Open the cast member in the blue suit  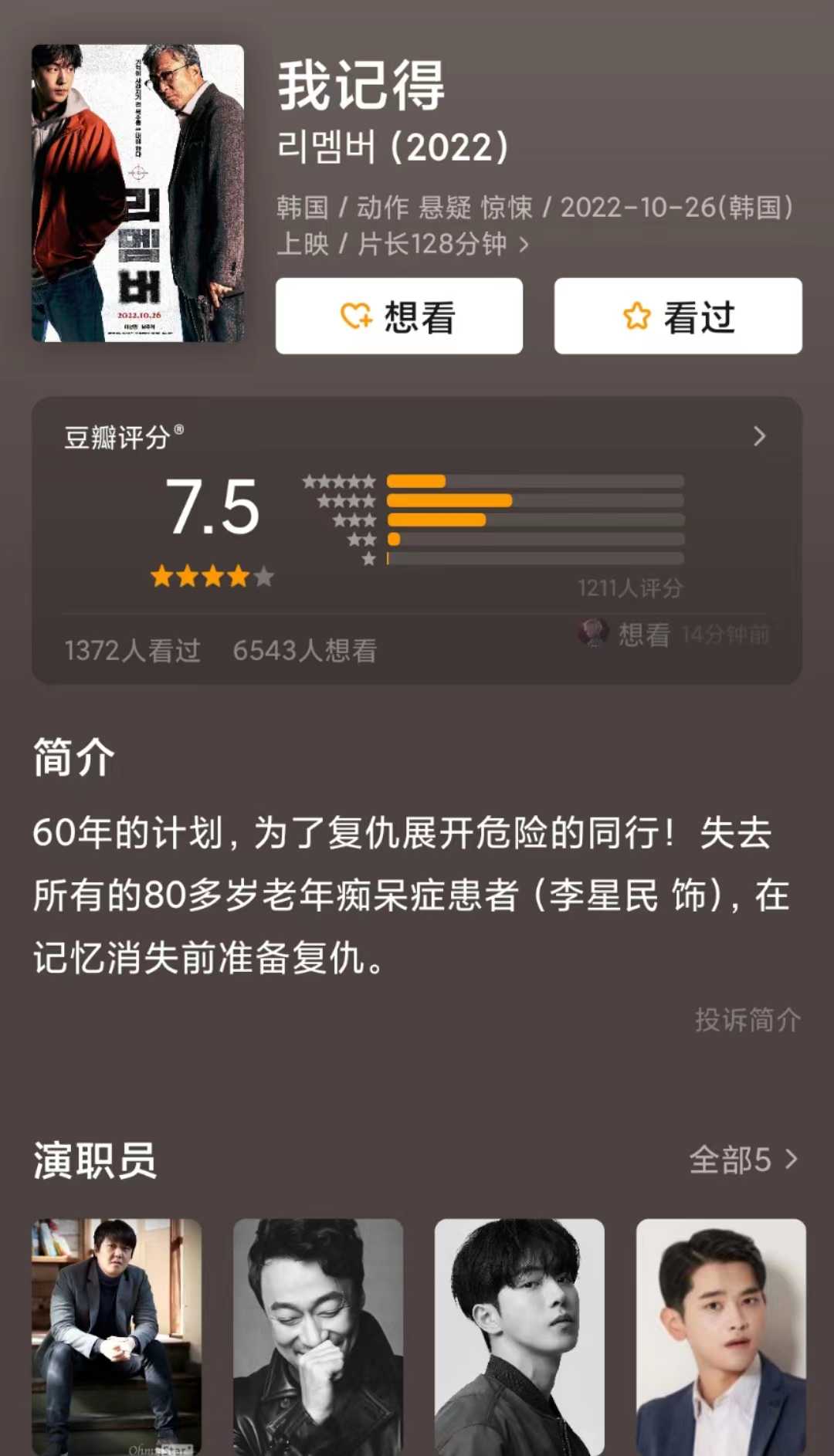(x=720, y=1336)
